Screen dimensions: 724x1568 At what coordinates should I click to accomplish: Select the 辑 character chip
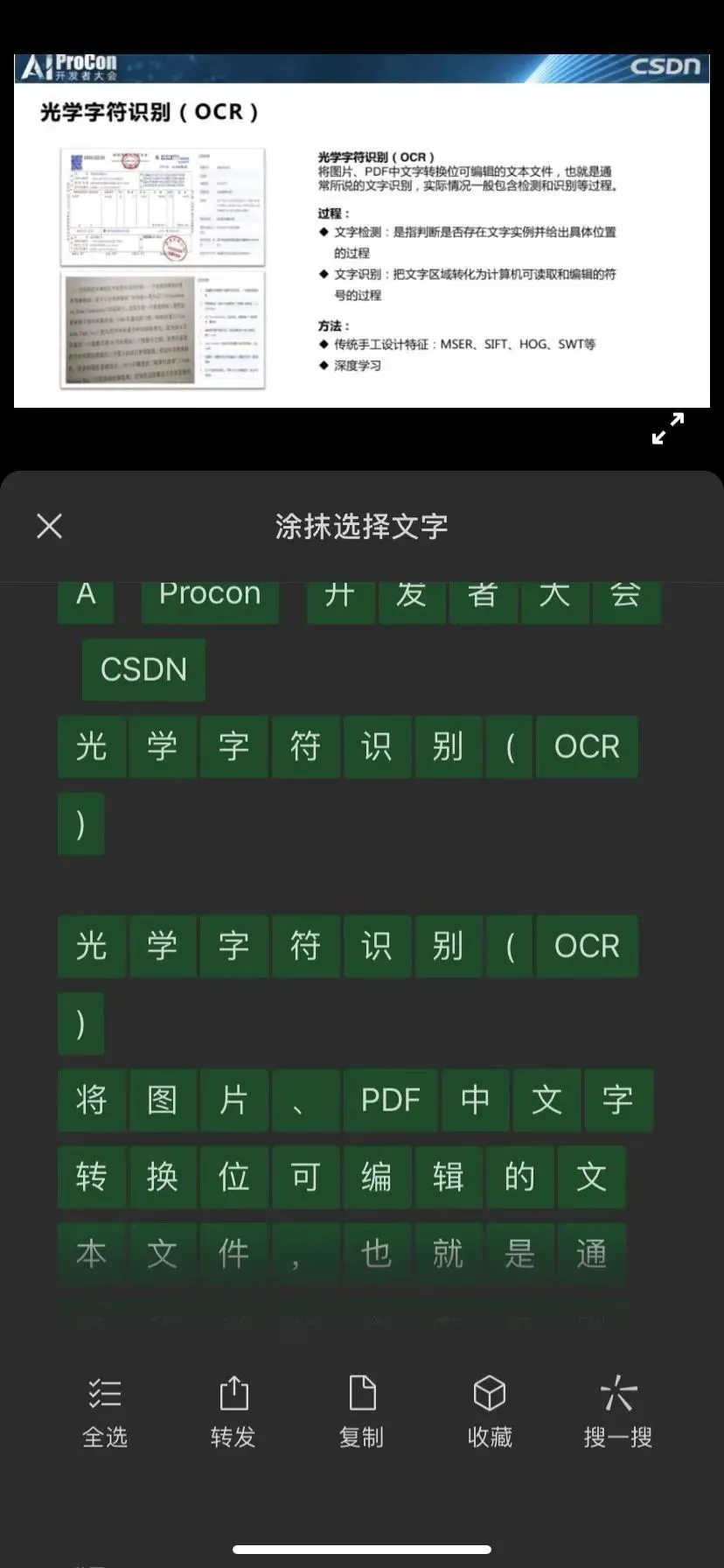(449, 1177)
